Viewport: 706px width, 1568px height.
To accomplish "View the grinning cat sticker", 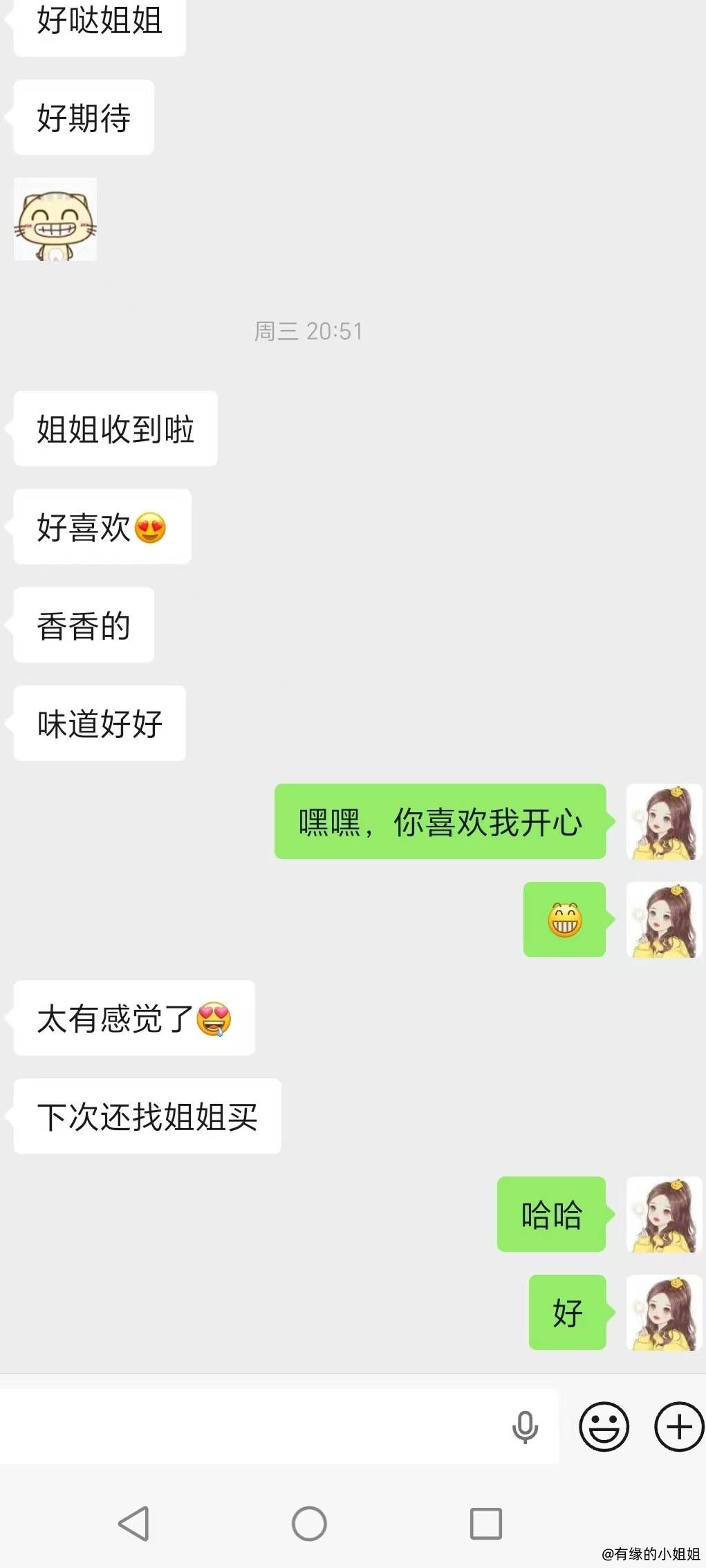I will coord(55,220).
